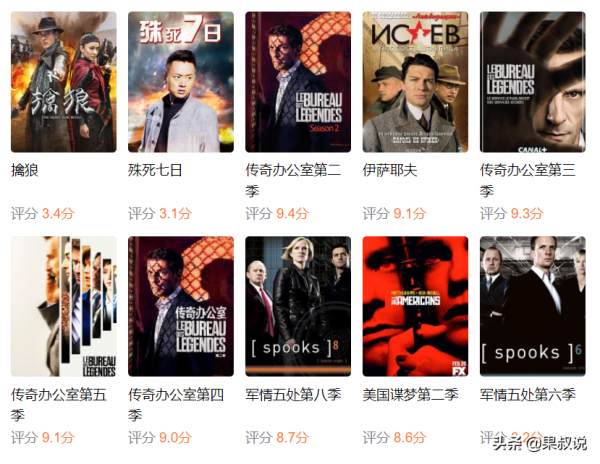Open 军情五处第八季 show card
The width and height of the screenshot is (600, 464).
pyautogui.click(x=298, y=306)
